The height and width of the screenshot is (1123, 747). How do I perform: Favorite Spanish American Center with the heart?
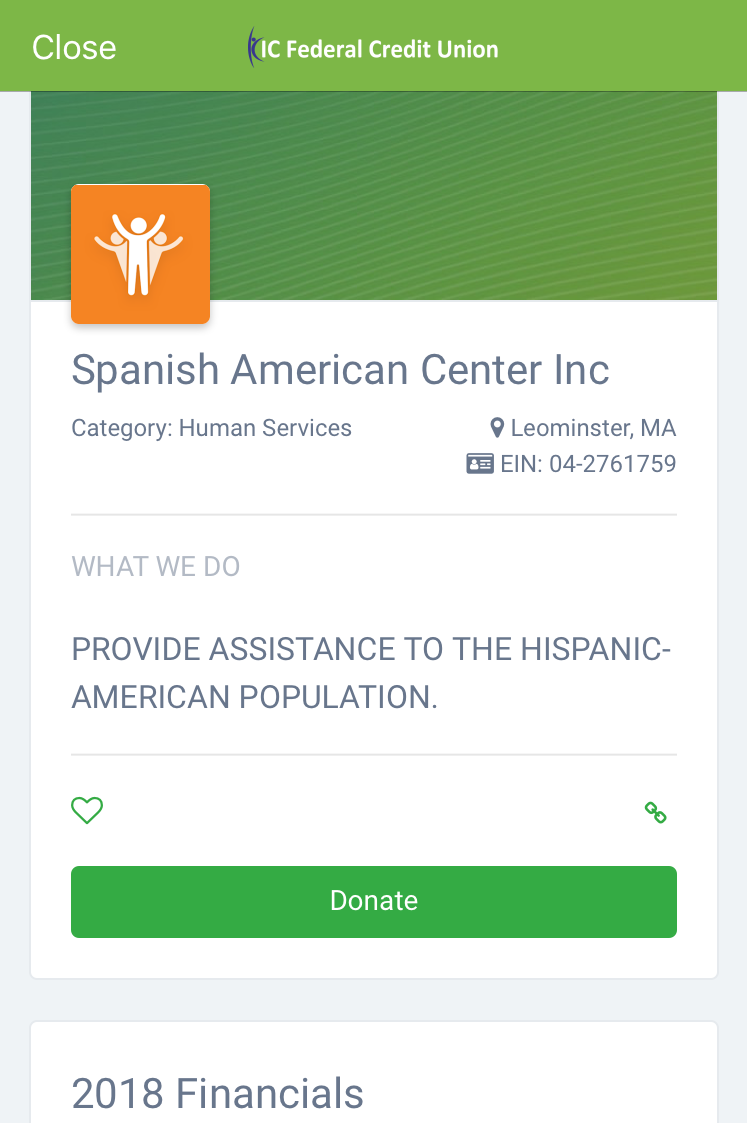tap(87, 810)
